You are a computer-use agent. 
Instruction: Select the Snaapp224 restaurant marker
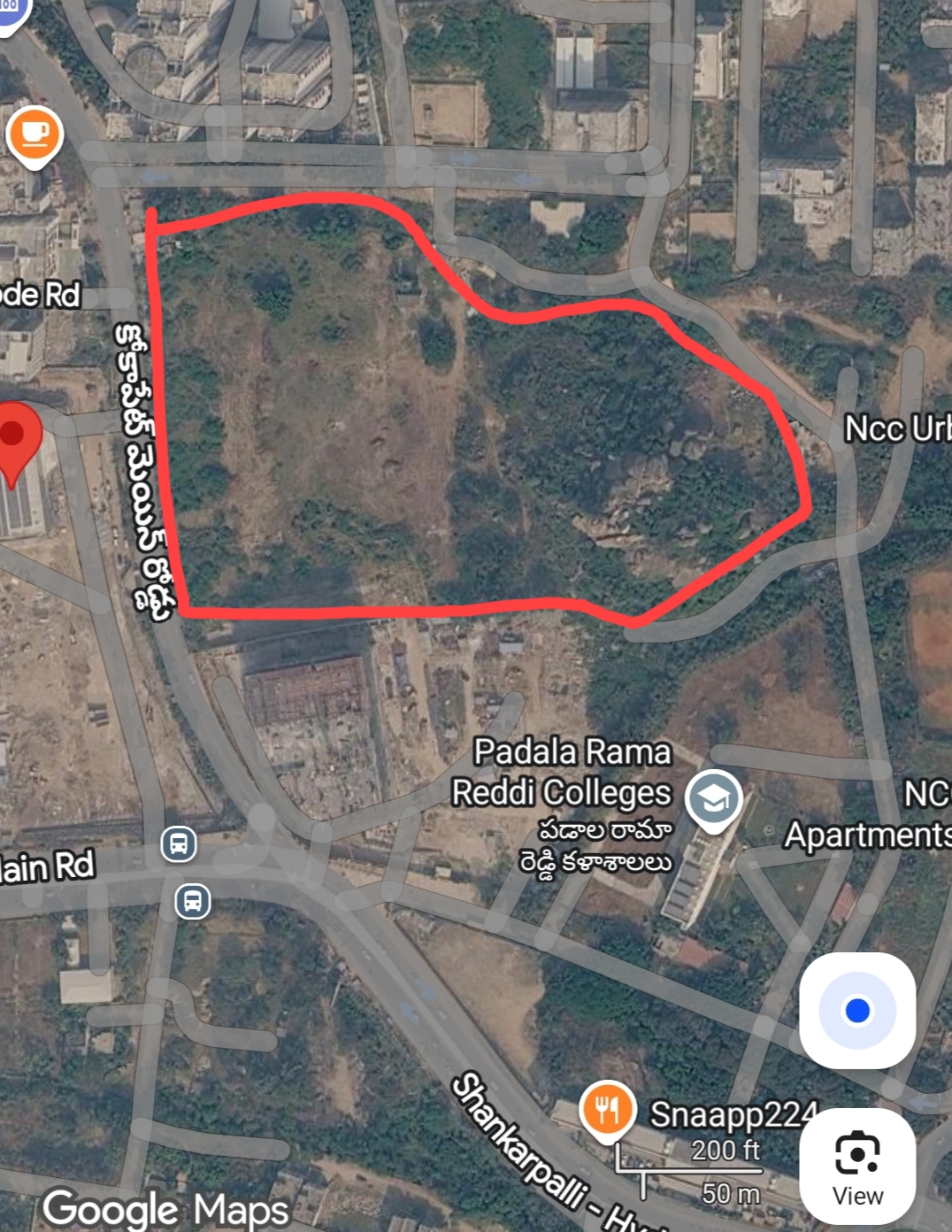pyautogui.click(x=607, y=1108)
